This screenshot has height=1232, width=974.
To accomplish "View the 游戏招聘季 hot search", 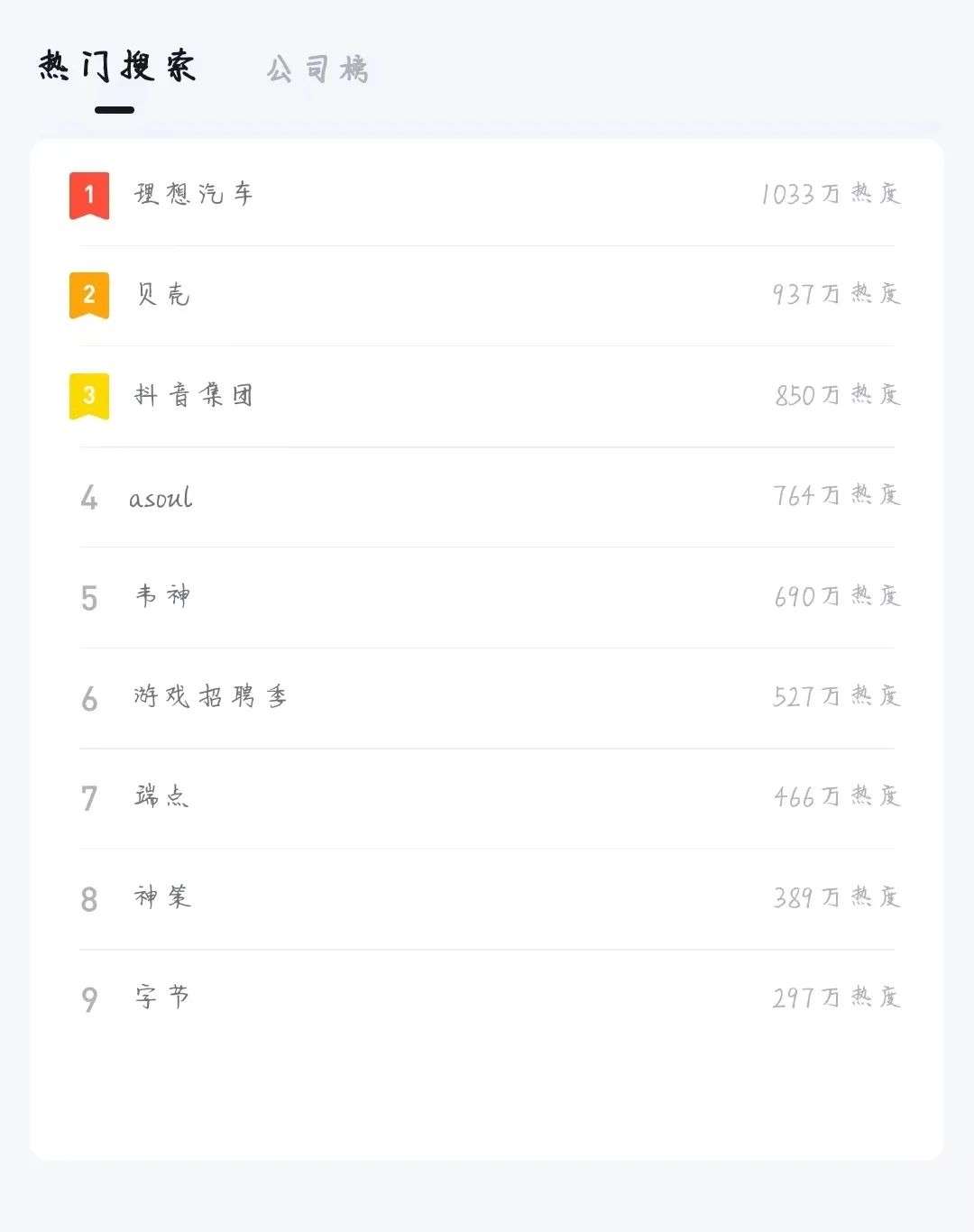I will (x=210, y=697).
